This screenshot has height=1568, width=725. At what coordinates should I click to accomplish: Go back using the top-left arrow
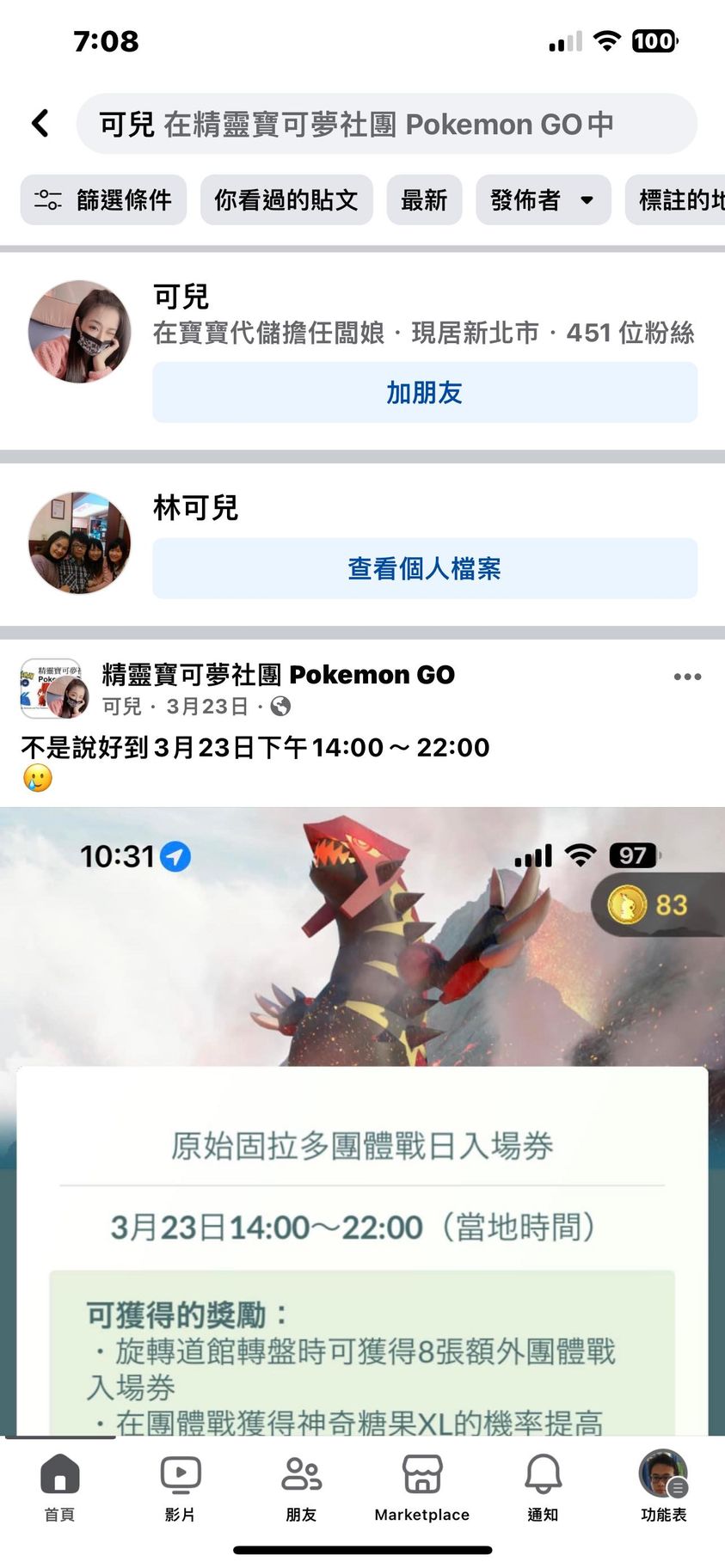[x=40, y=124]
